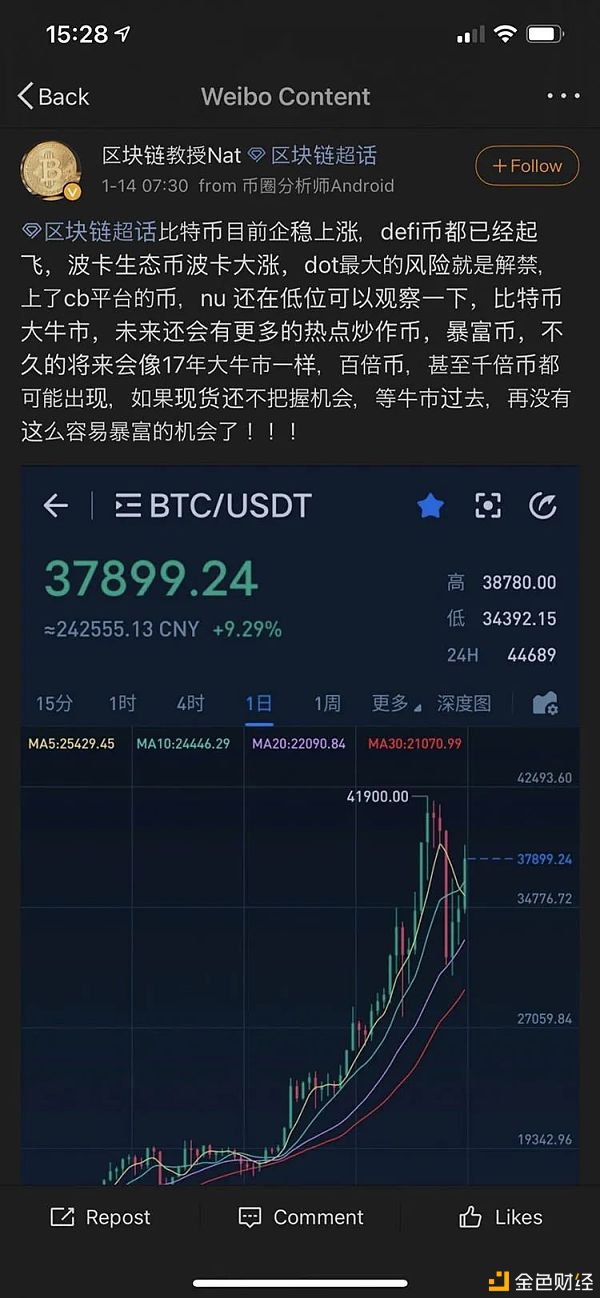Open 区块链教授Nat's profile avatar
The width and height of the screenshot is (600, 1298).
(x=51, y=170)
